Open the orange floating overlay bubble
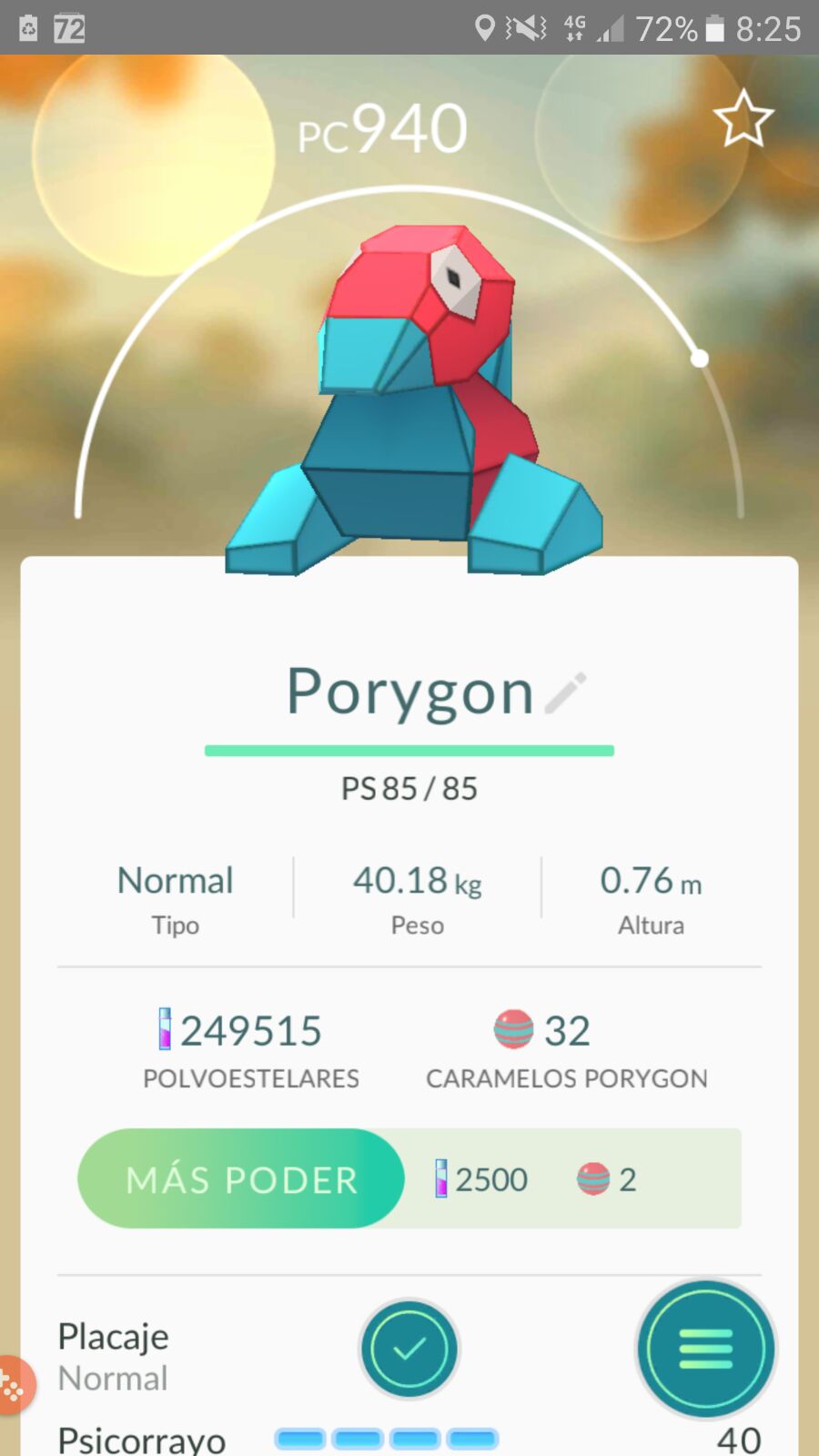The height and width of the screenshot is (1456, 819). pyautogui.click(x=14, y=1385)
